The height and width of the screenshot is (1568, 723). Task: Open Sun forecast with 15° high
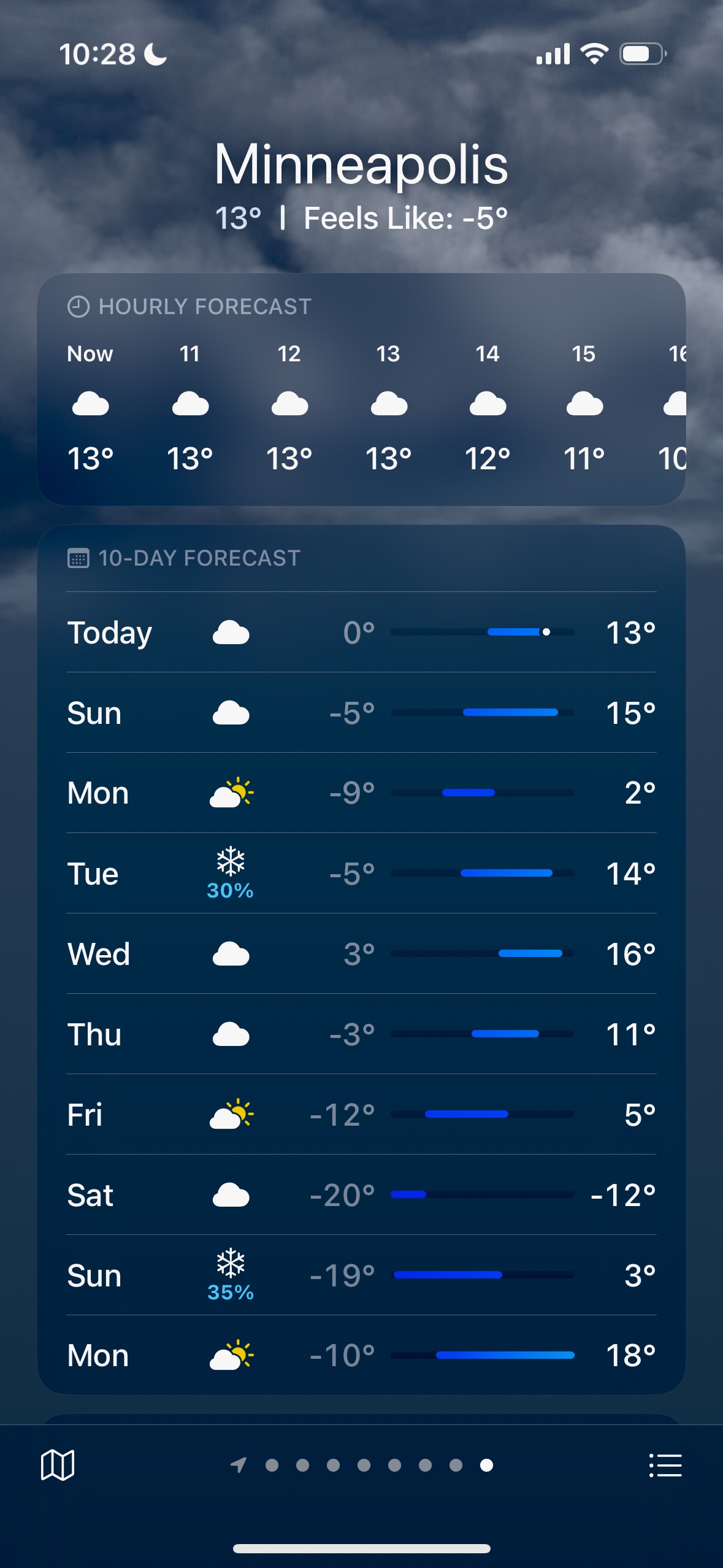click(361, 713)
